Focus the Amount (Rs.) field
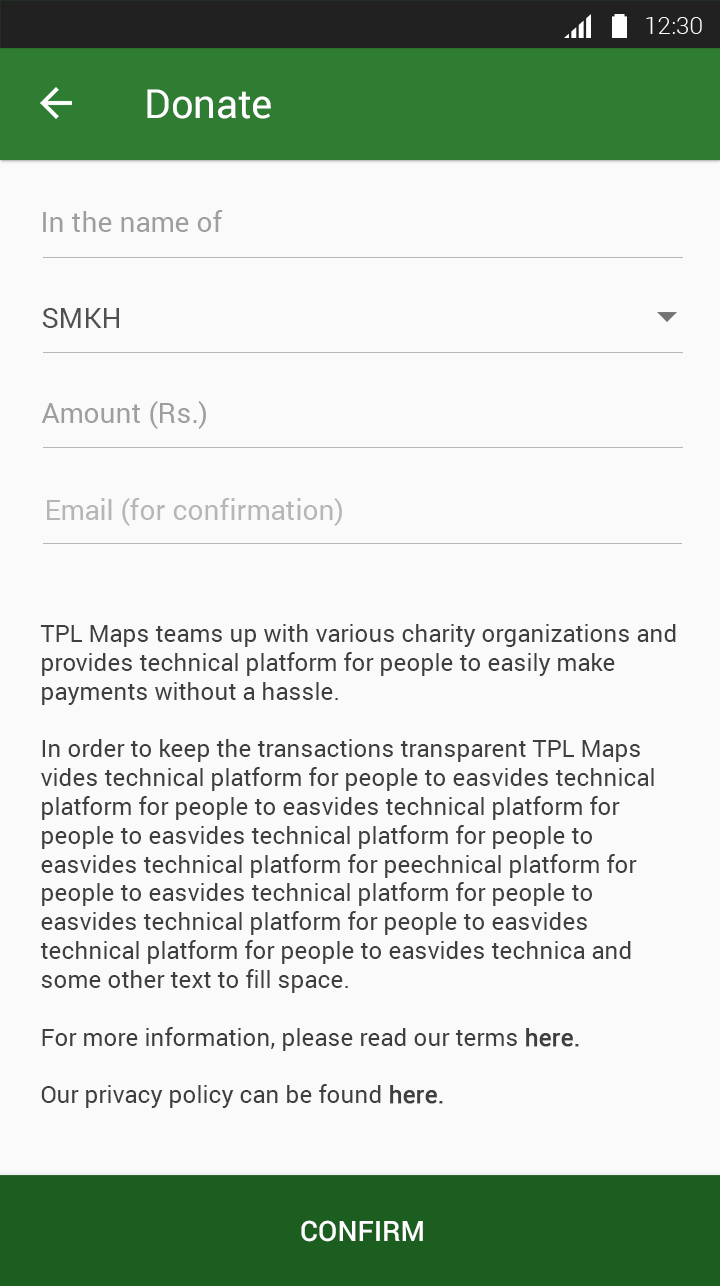This screenshot has width=720, height=1286. [362, 414]
